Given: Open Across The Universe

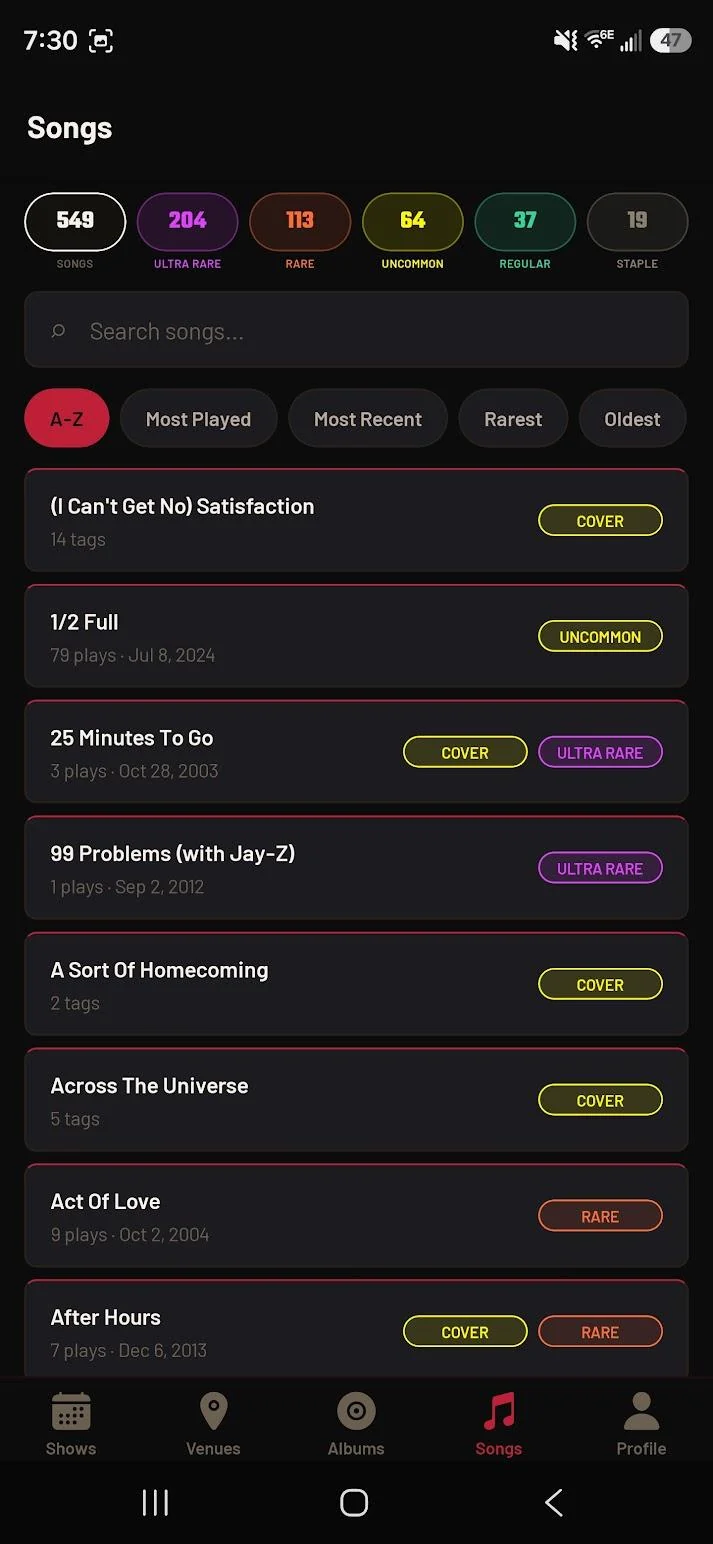Looking at the screenshot, I should coord(280,1101).
